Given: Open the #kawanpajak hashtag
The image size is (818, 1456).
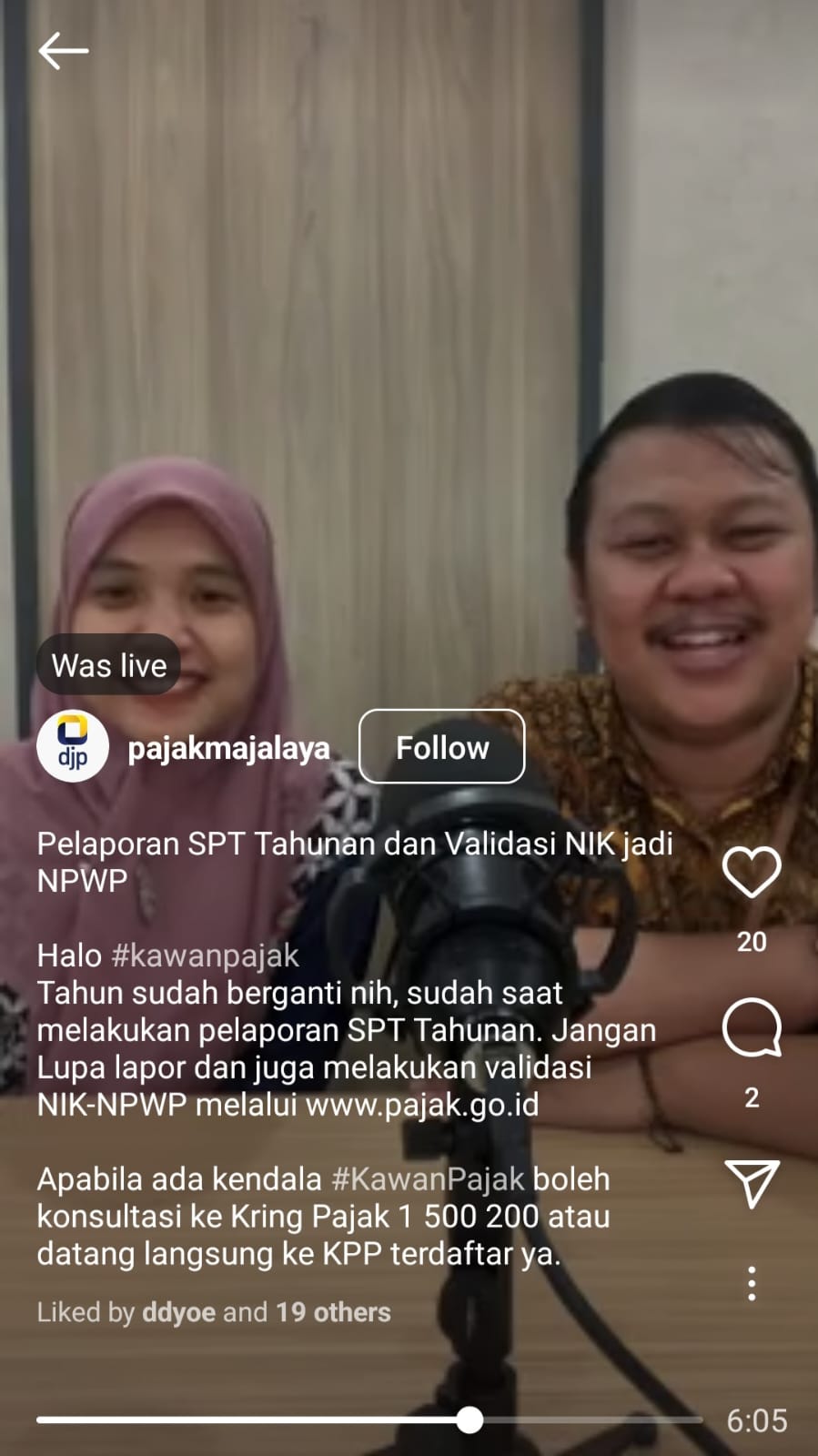Looking at the screenshot, I should pyautogui.click(x=205, y=955).
